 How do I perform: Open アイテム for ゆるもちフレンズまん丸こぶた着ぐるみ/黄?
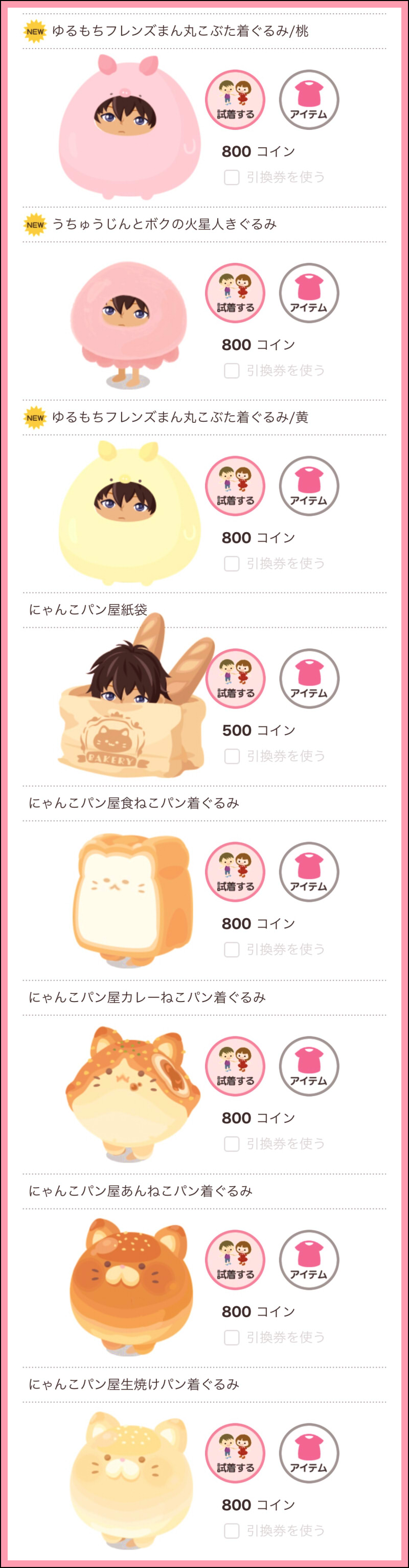pyautogui.click(x=309, y=486)
